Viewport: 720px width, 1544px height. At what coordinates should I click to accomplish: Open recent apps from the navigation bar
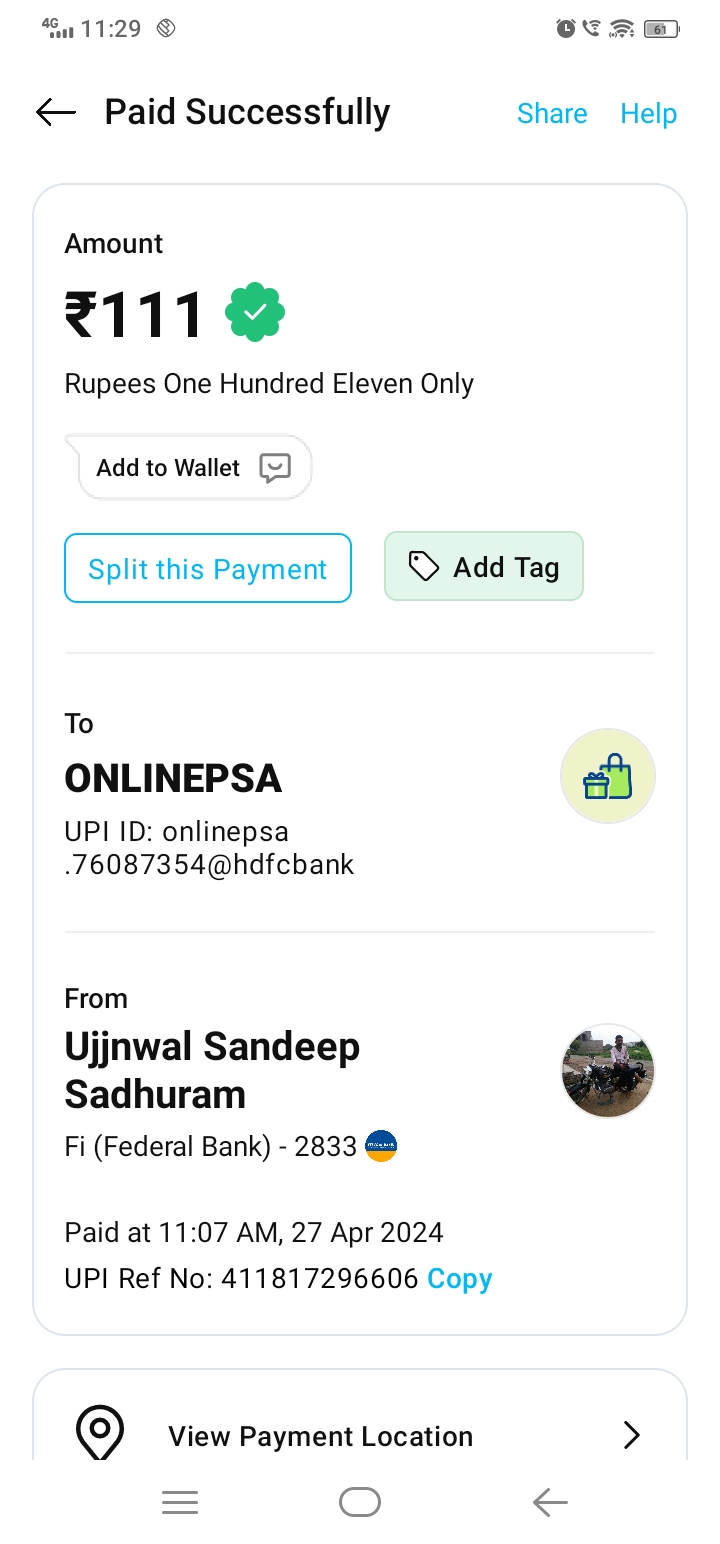(x=180, y=1502)
